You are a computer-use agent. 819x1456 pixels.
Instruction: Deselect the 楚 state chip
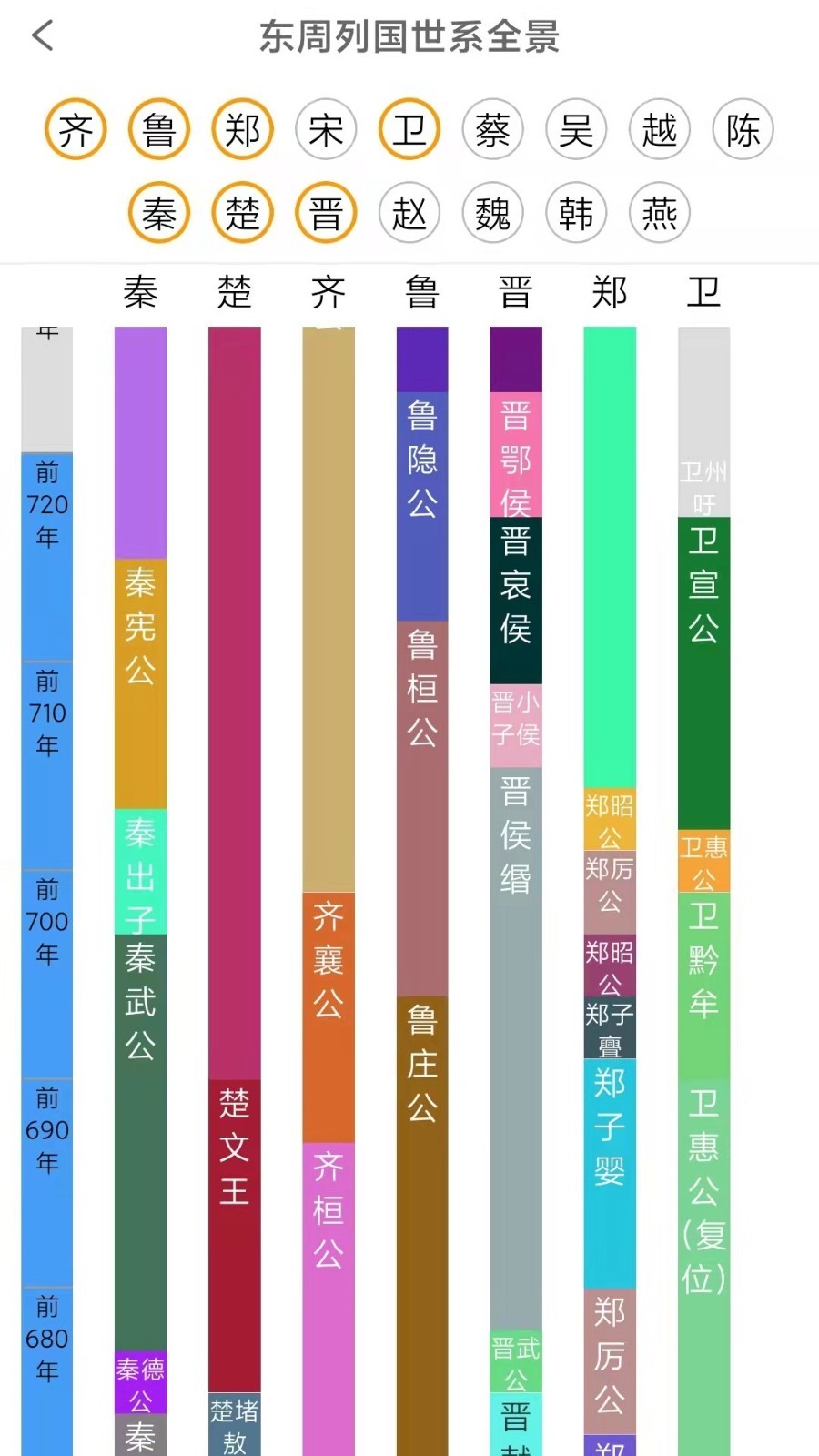coord(242,213)
